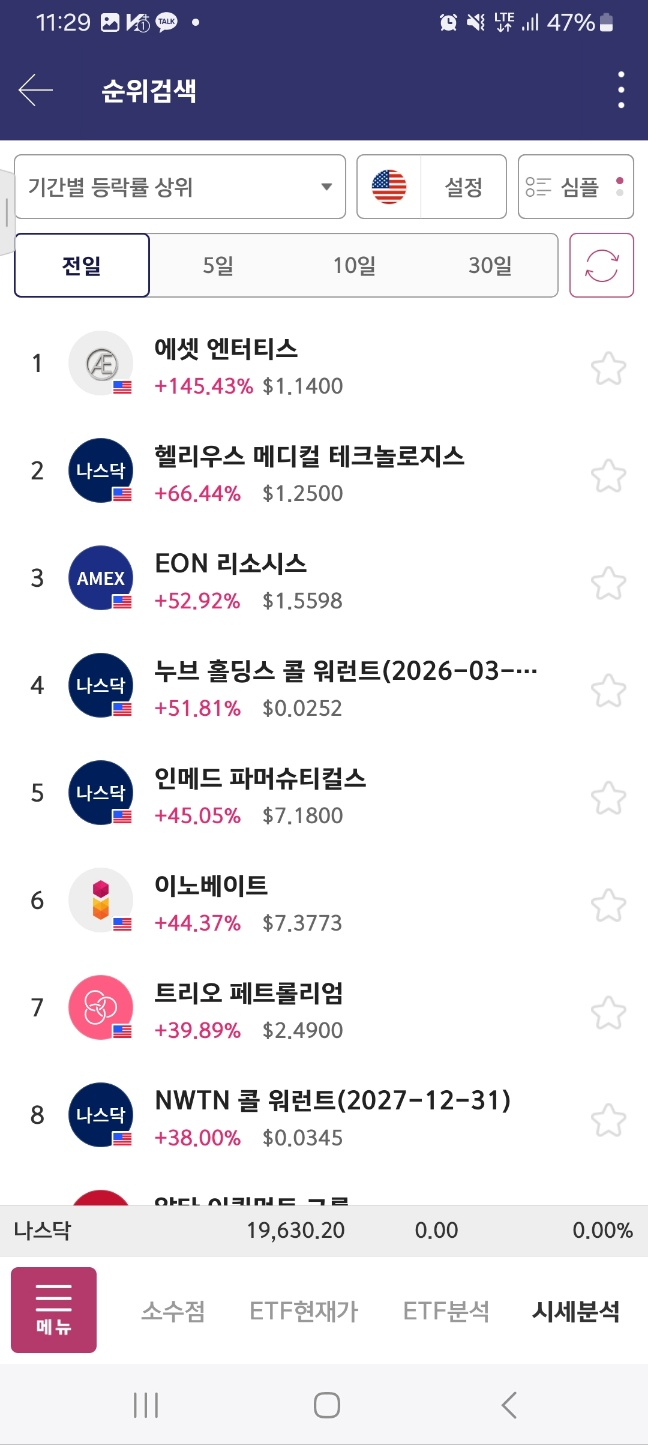Tap the system home button
Screen dimensions: 648x1445
click(x=326, y=1405)
